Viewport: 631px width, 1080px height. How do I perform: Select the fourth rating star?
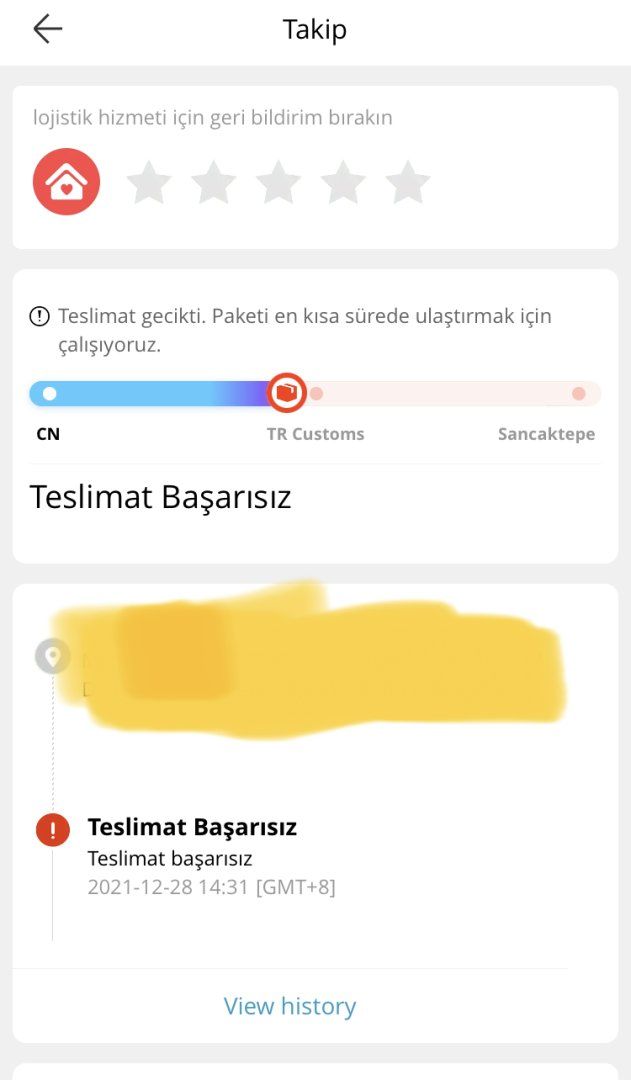tap(343, 184)
